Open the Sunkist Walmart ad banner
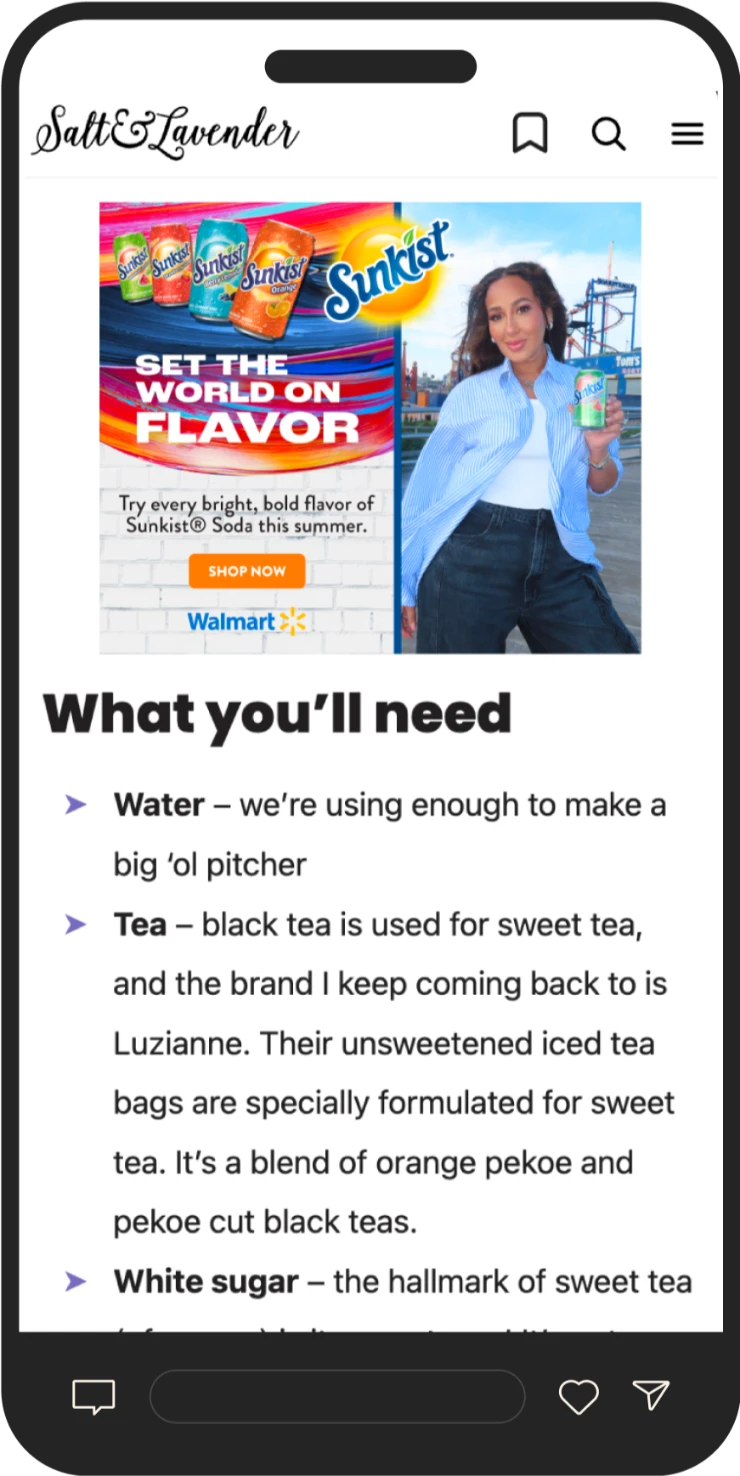Image resolution: width=740 pixels, height=1476 pixels. pyautogui.click(x=370, y=428)
